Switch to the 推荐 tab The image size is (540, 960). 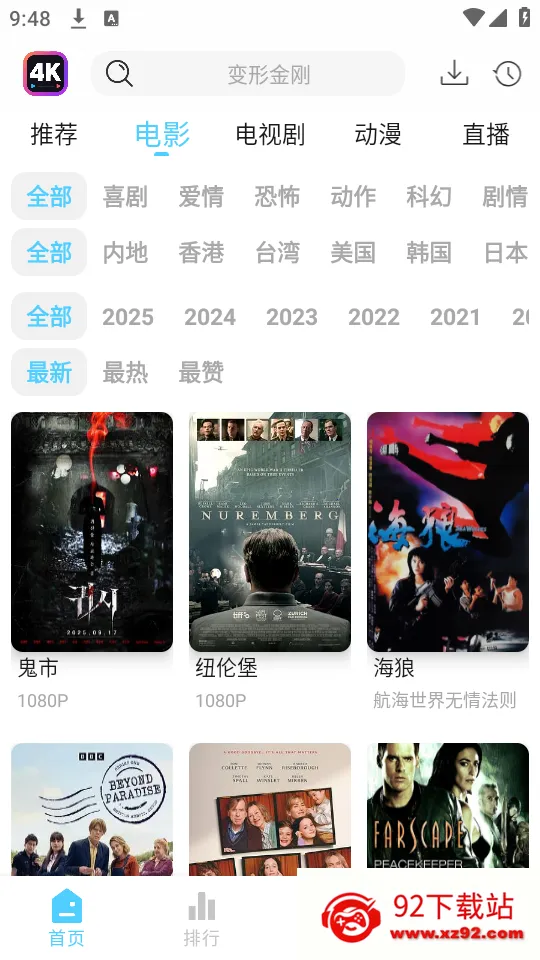(54, 134)
